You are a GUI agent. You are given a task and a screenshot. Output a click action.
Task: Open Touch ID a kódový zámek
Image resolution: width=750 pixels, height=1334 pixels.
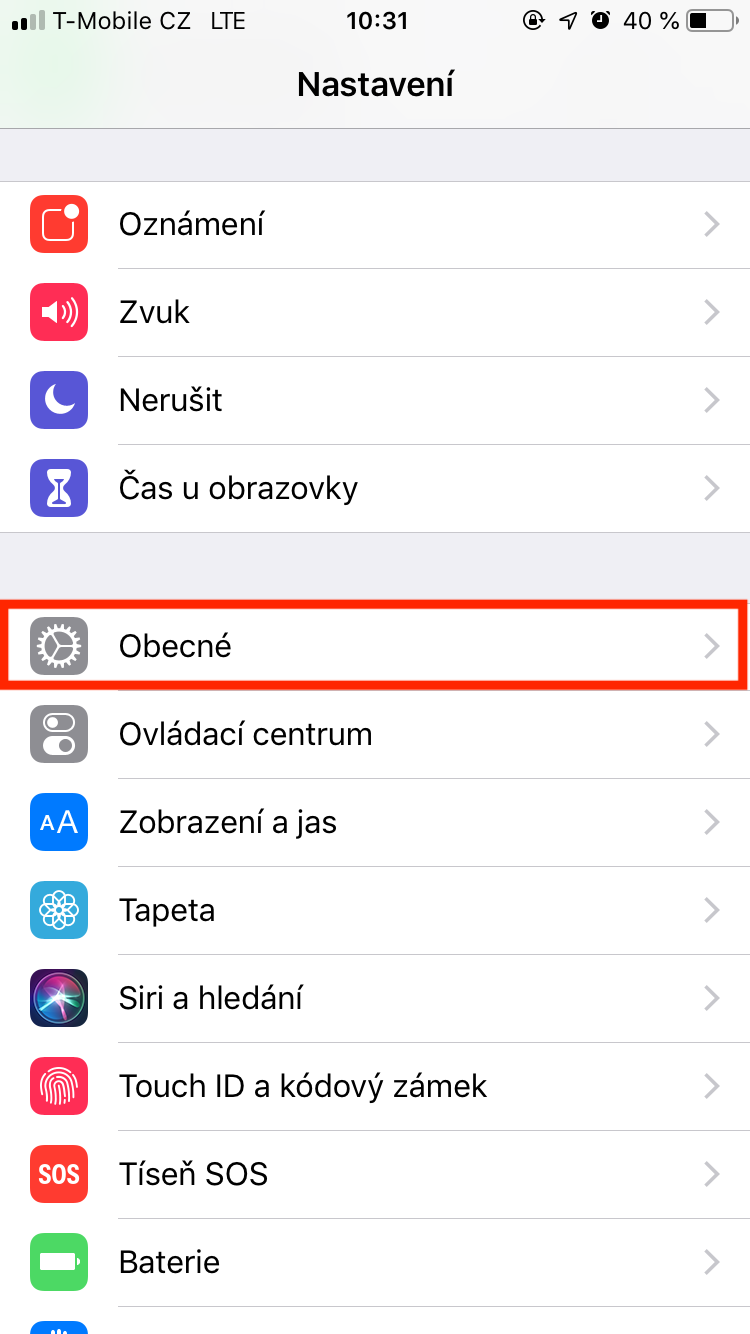[375, 1086]
